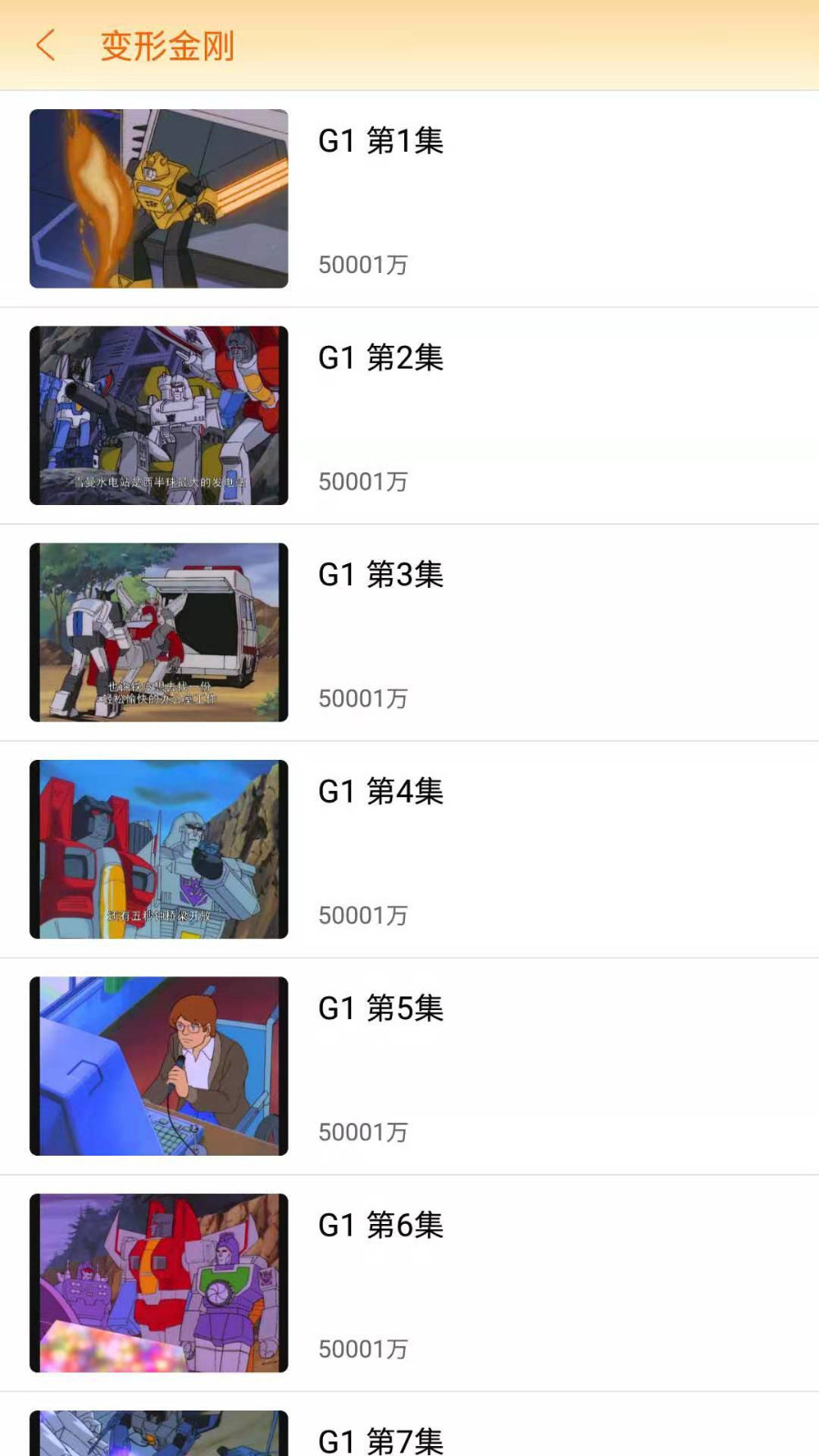Viewport: 819px width, 1456px height.
Task: Click the G1 第1集 Bumblebee thumbnail
Action: click(x=158, y=199)
